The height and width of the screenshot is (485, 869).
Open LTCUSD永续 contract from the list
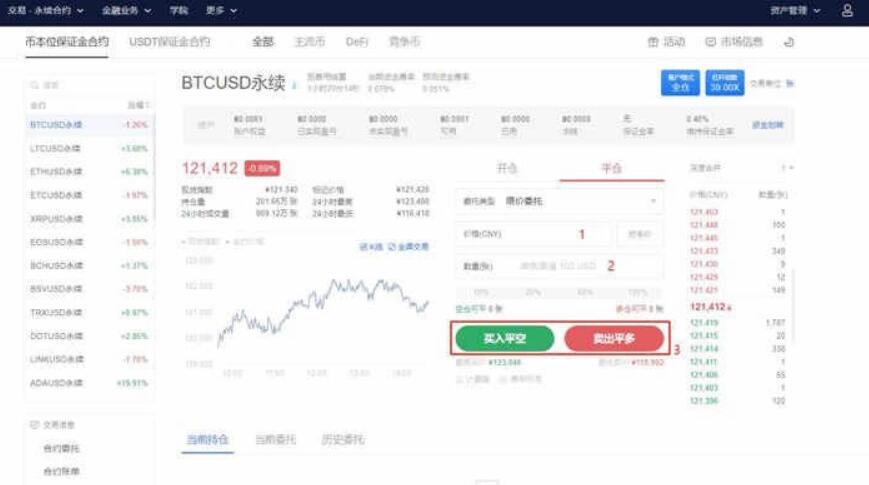coord(57,148)
